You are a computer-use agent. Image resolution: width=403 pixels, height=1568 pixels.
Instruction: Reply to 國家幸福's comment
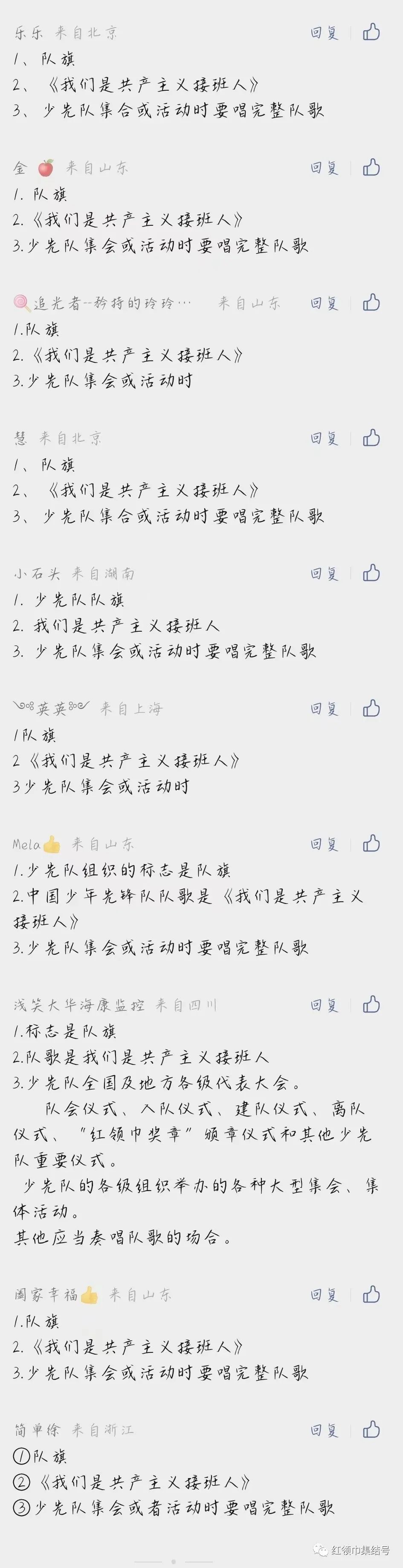point(324,1295)
